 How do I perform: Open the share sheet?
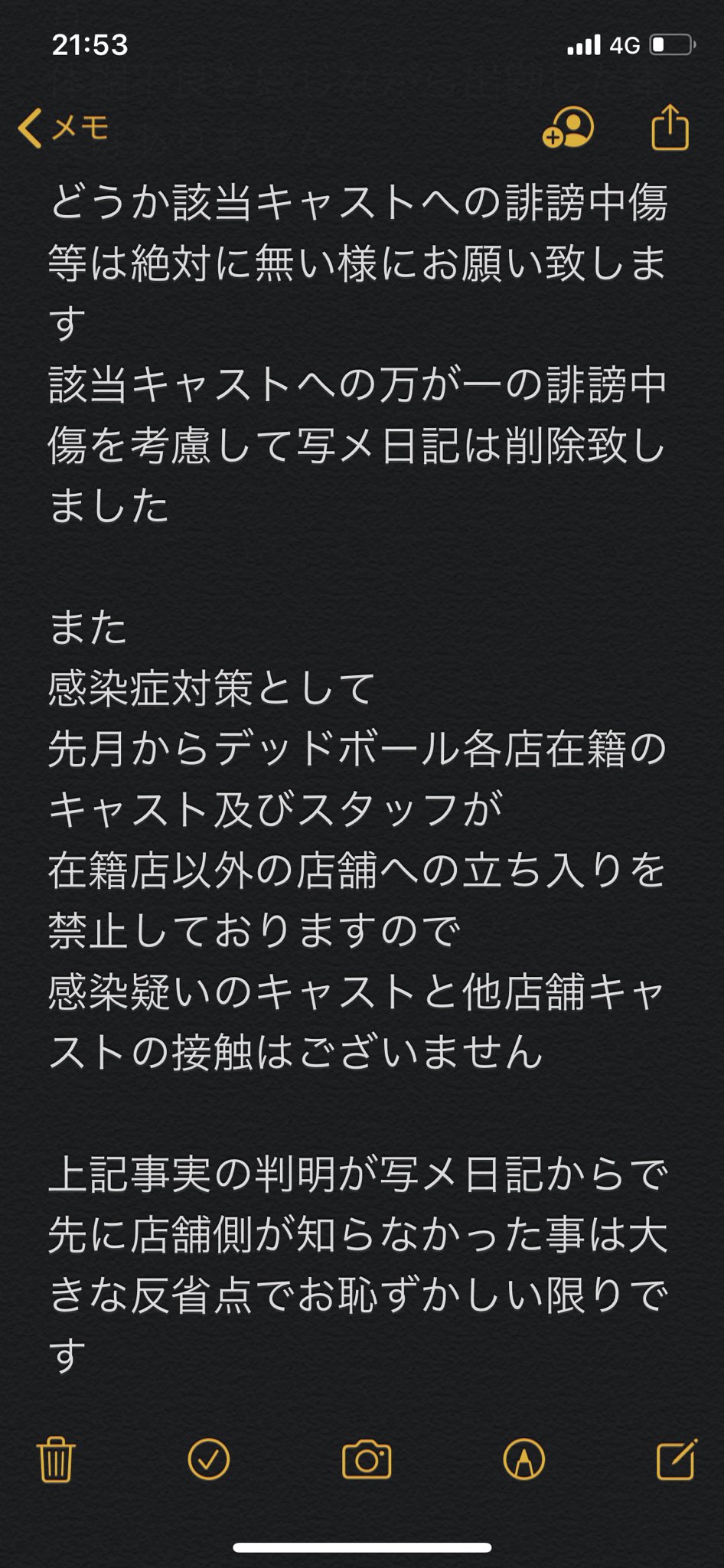point(670,127)
